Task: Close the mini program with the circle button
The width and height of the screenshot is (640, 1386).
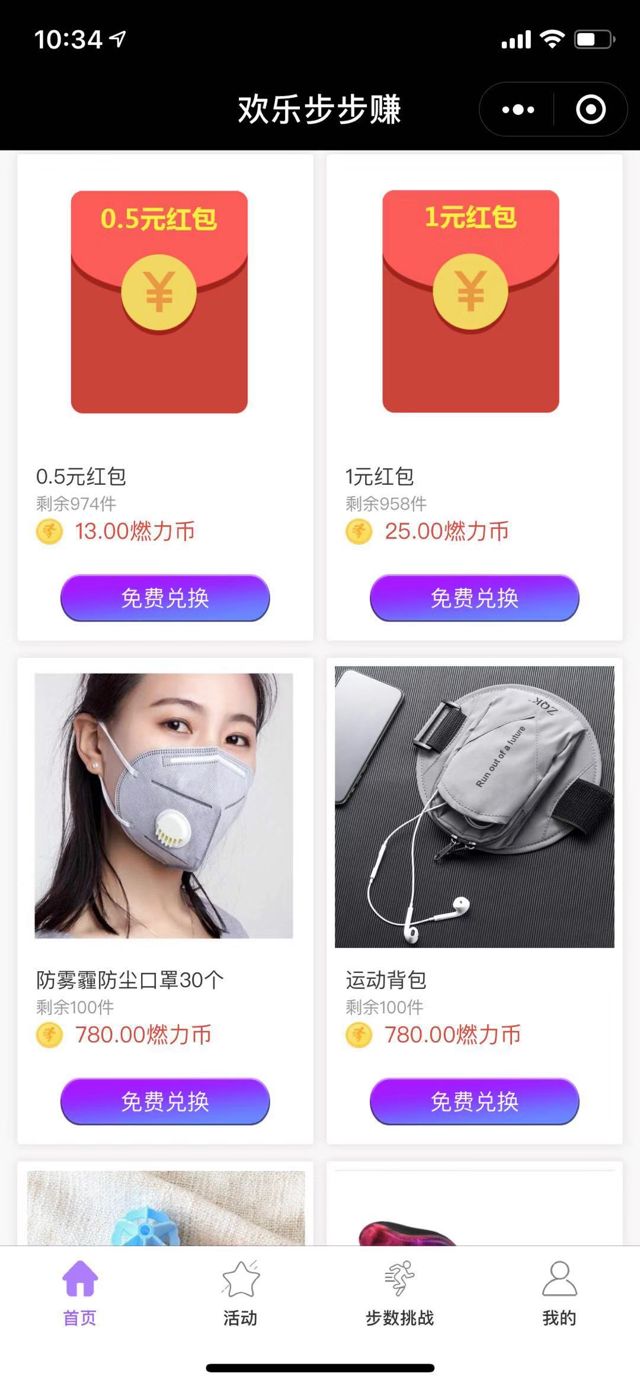Action: (591, 110)
